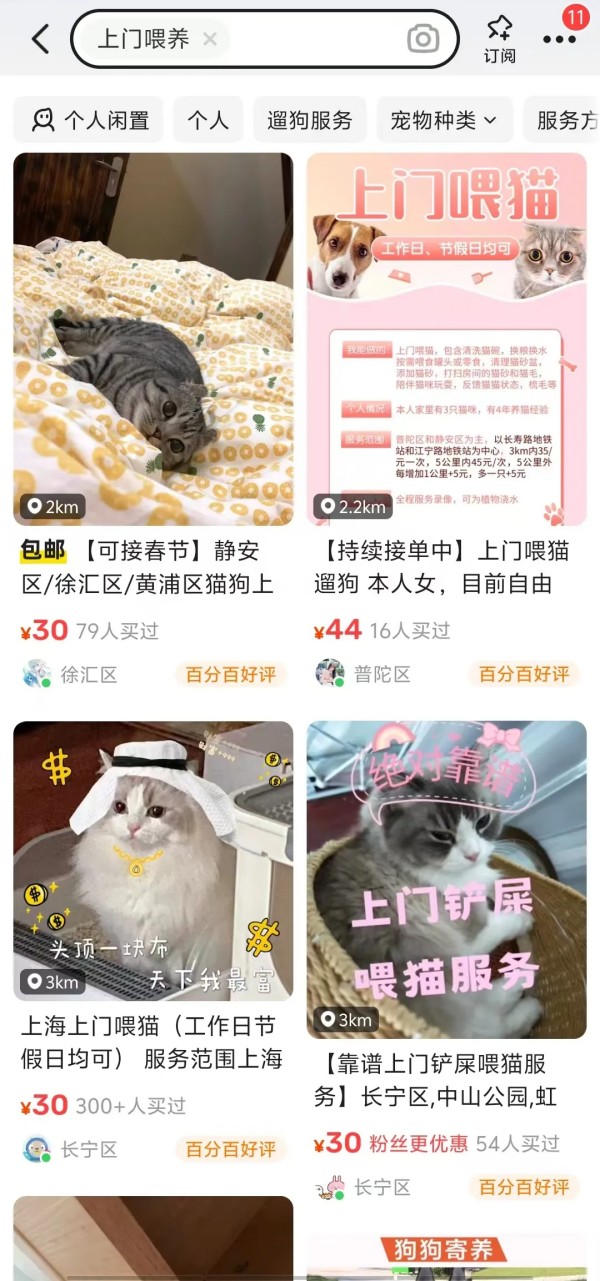The image size is (600, 1281).
Task: Open the three-dot overflow menu
Action: [559, 39]
